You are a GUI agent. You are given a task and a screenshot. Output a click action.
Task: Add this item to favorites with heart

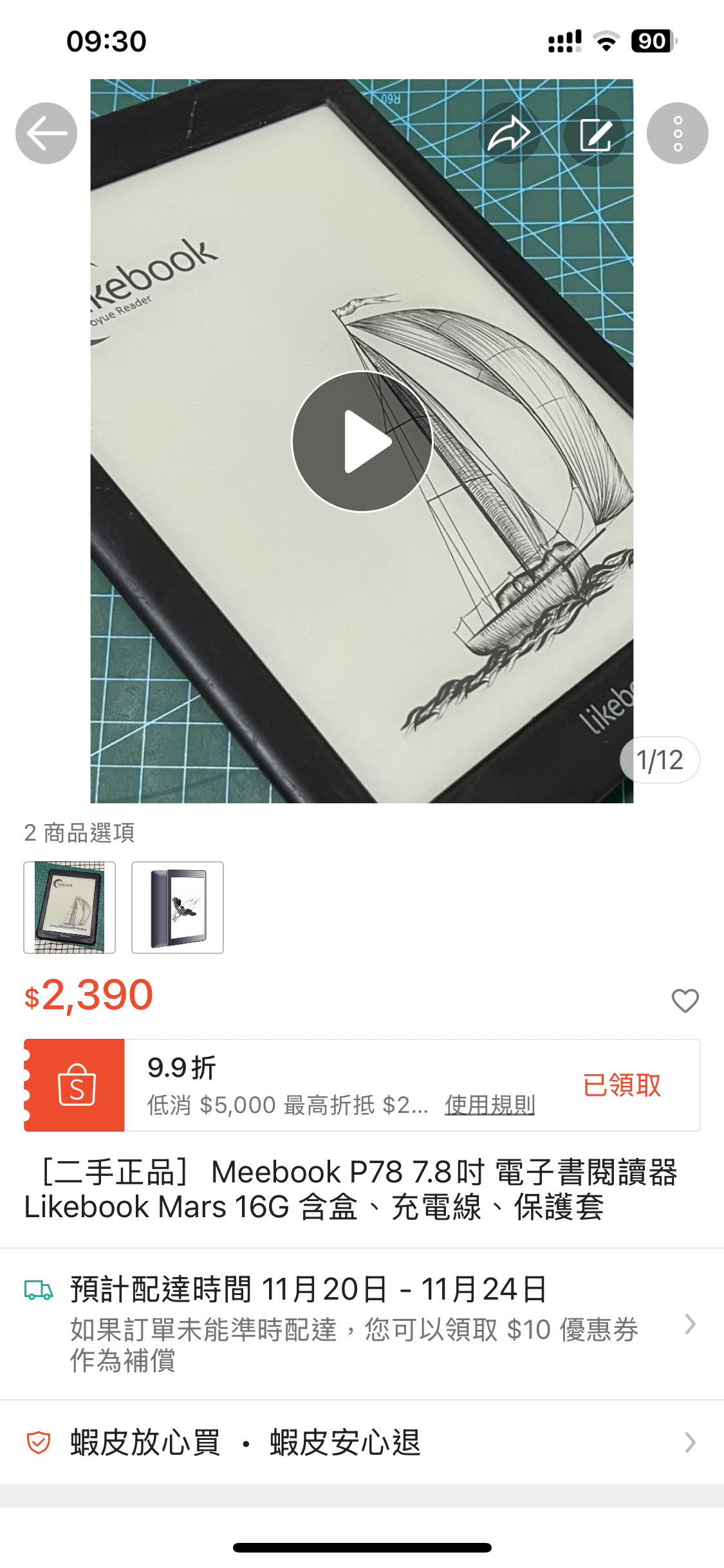tap(685, 1000)
